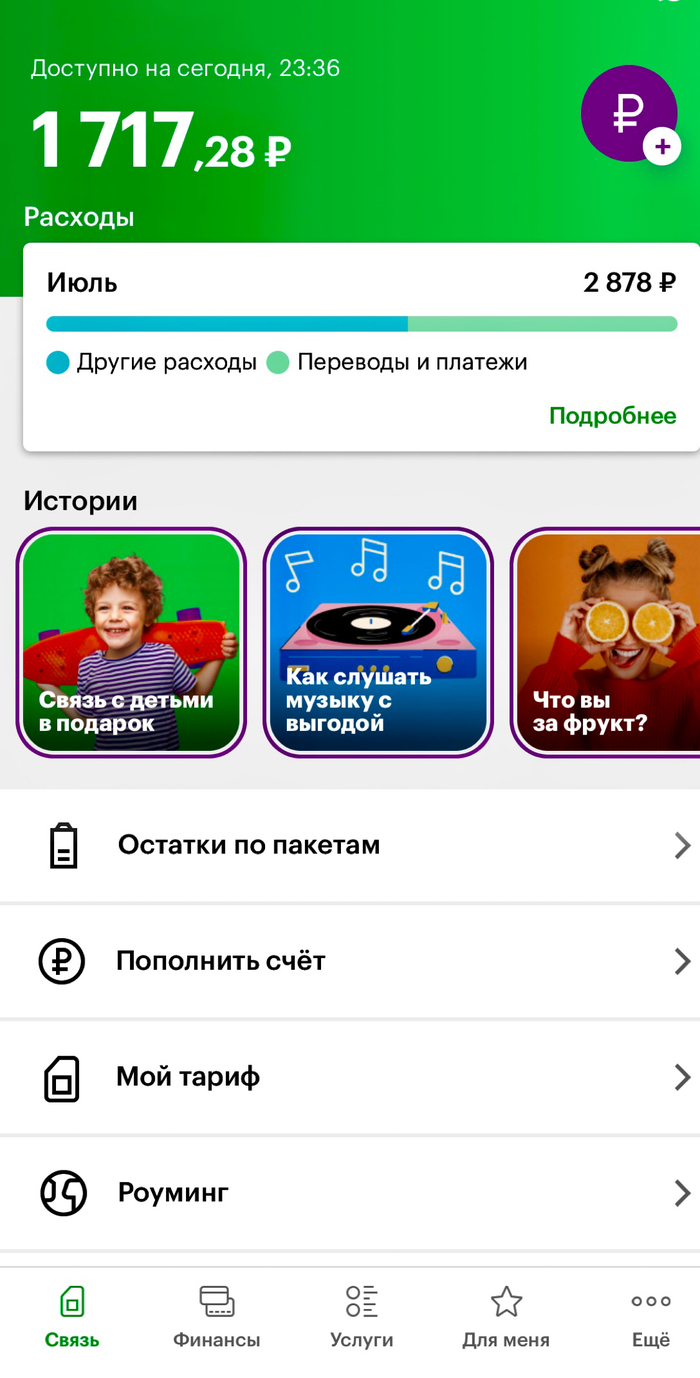Go to Роуминг settings
700x1378 pixels.
click(350, 1193)
